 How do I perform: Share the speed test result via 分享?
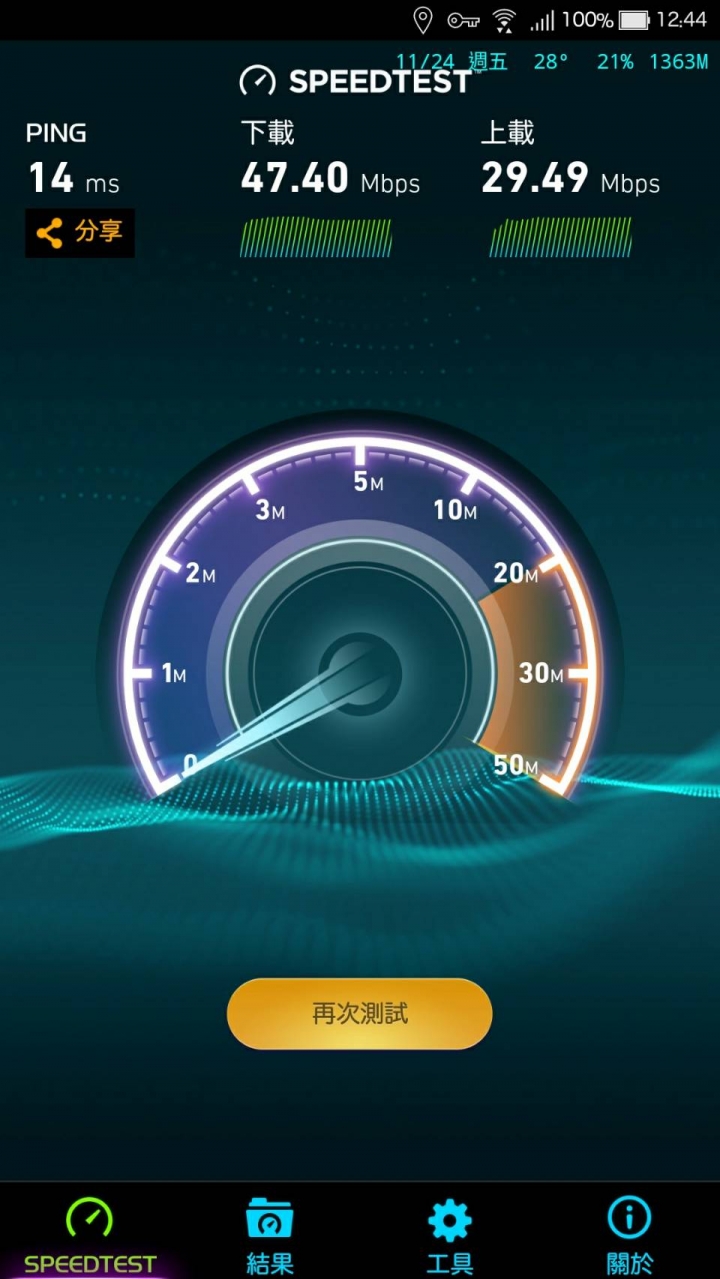point(80,233)
